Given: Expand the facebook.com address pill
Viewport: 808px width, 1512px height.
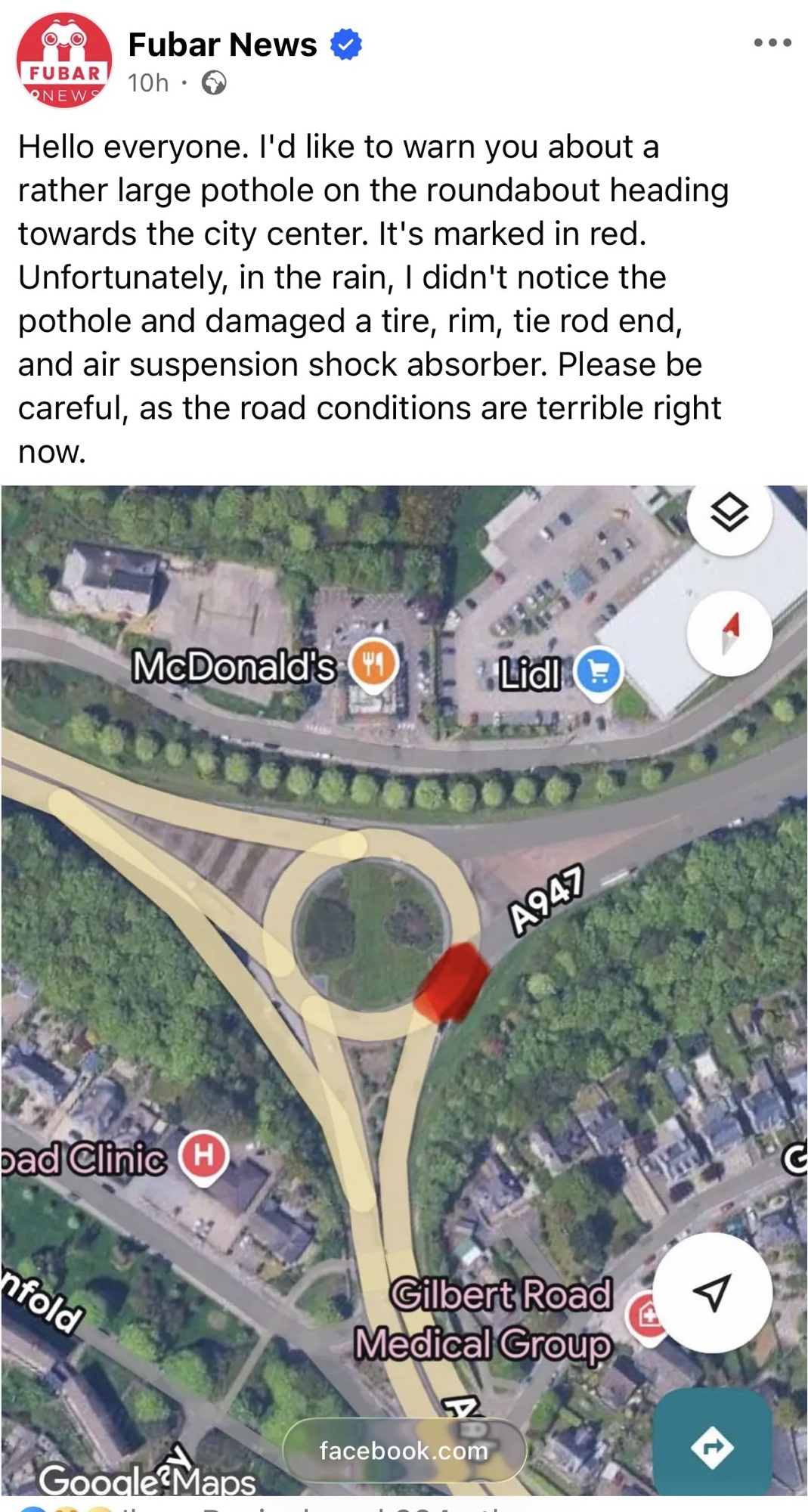Looking at the screenshot, I should [404, 1450].
